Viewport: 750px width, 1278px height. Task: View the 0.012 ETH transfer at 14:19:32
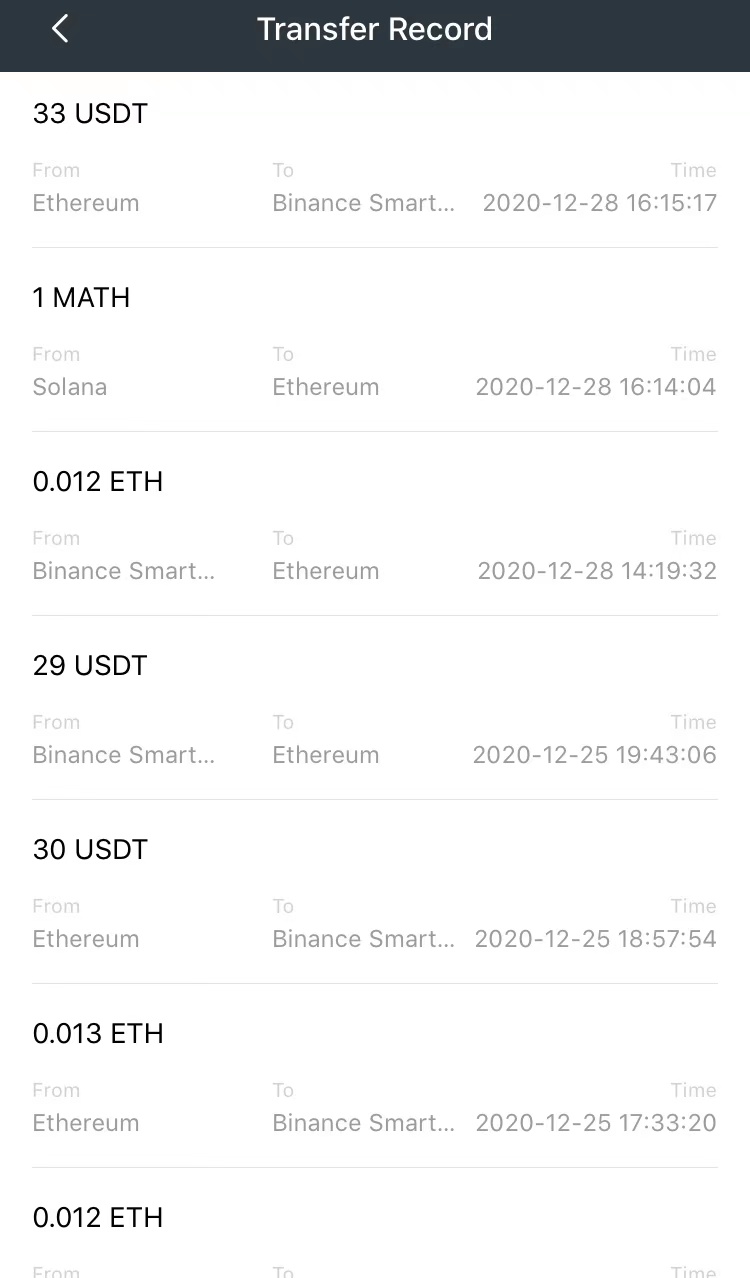(x=374, y=526)
